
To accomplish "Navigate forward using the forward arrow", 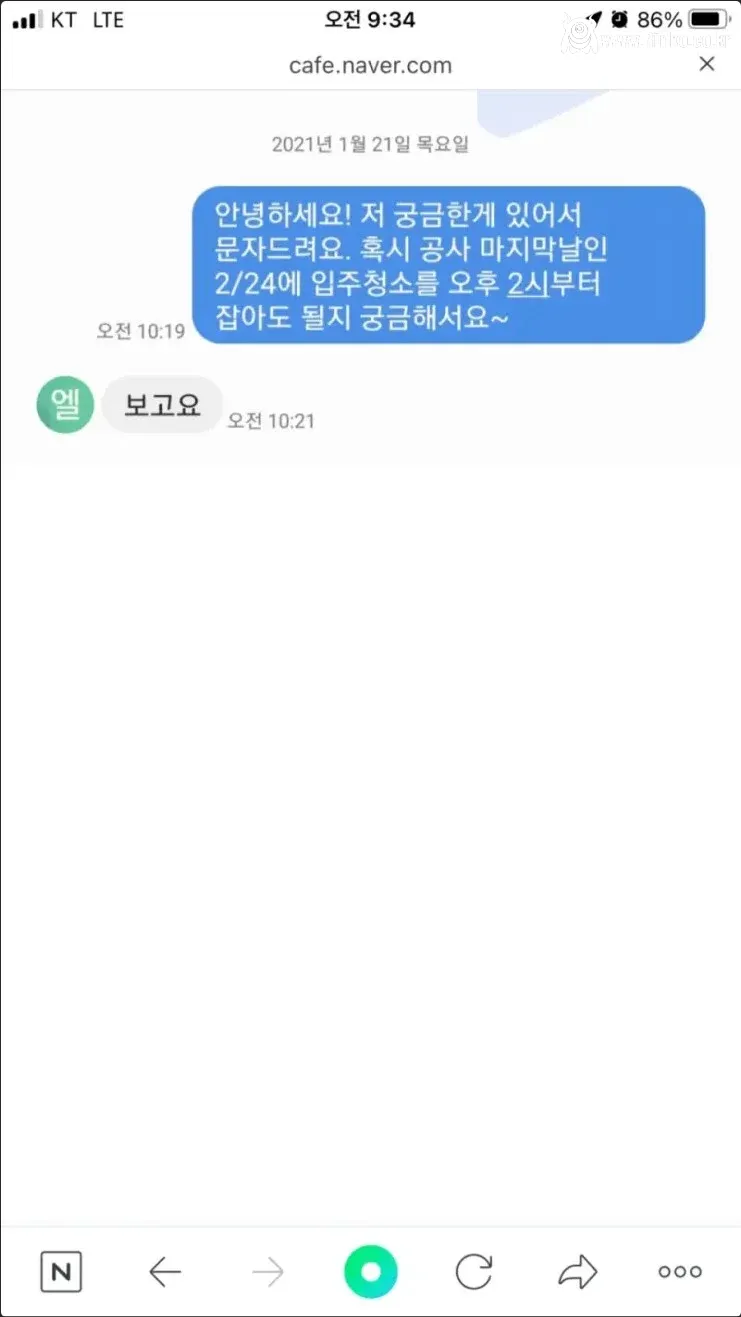I will (x=268, y=1271).
